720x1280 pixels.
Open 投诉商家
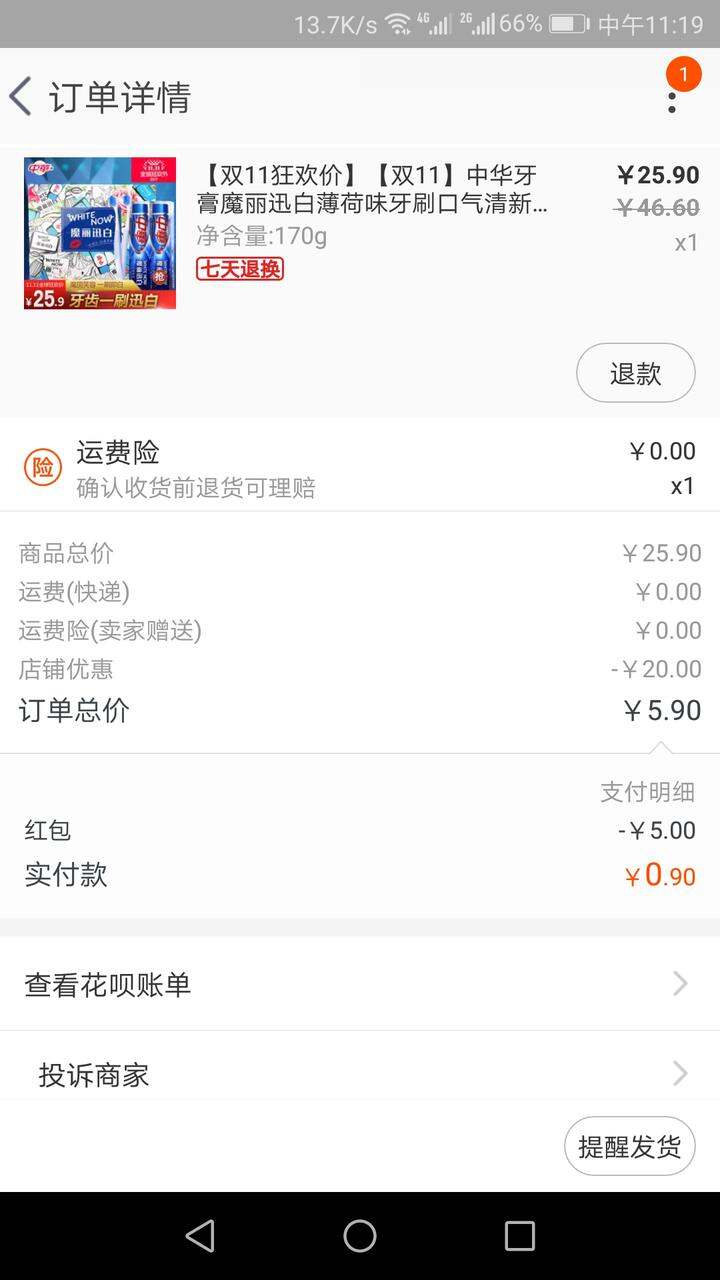[360, 1074]
